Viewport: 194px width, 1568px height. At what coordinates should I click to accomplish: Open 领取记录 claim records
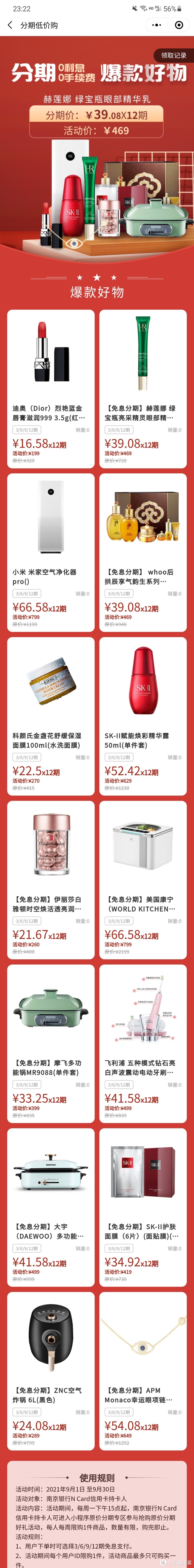tap(173, 55)
